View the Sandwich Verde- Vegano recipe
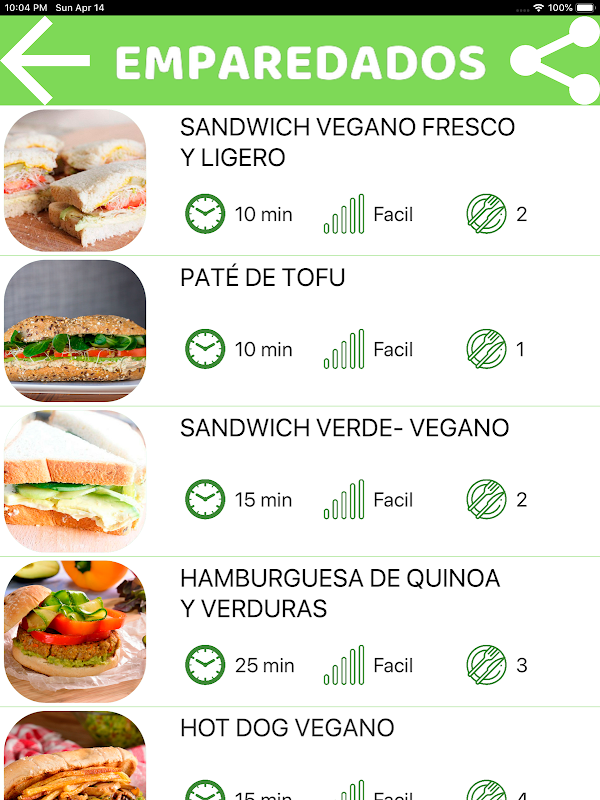 [x=344, y=428]
